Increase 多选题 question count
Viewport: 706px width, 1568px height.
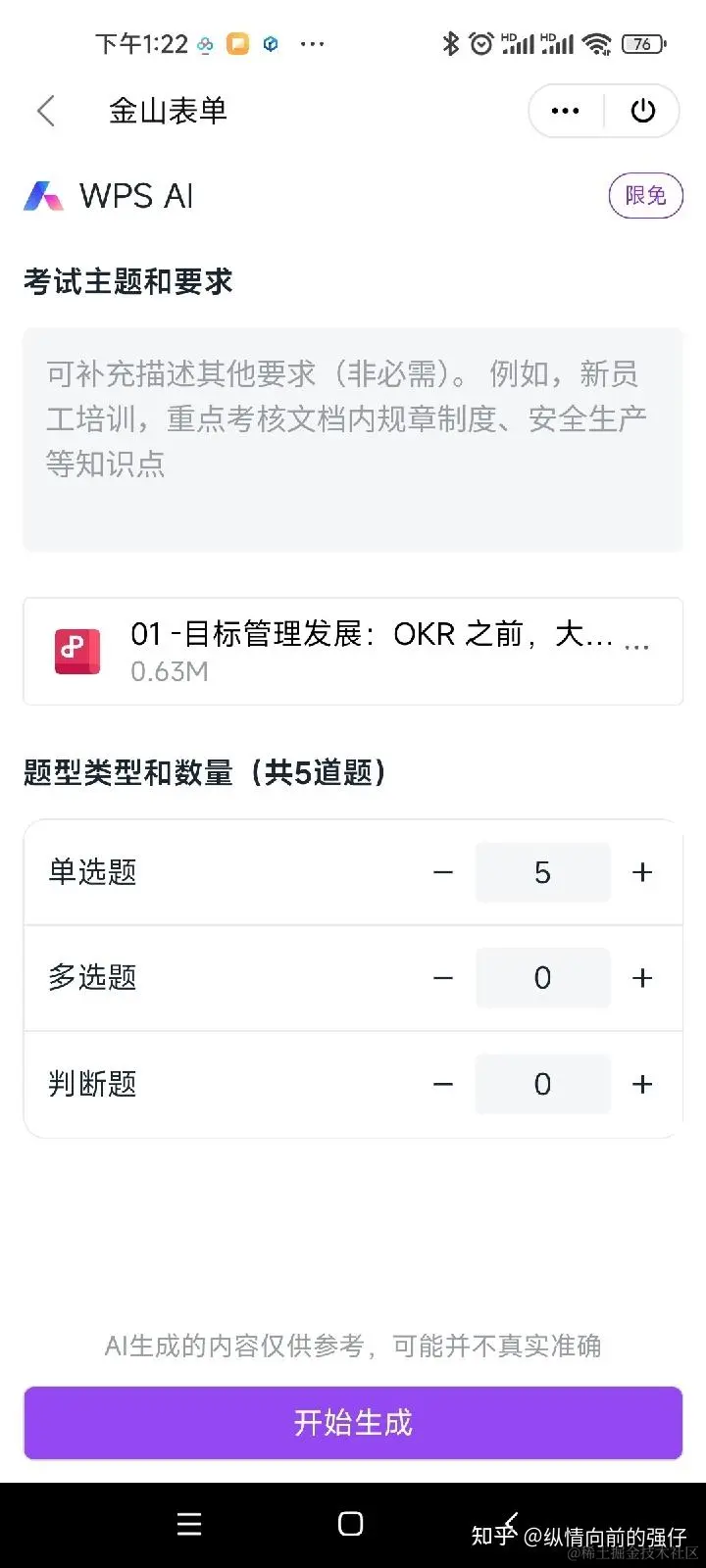click(642, 978)
